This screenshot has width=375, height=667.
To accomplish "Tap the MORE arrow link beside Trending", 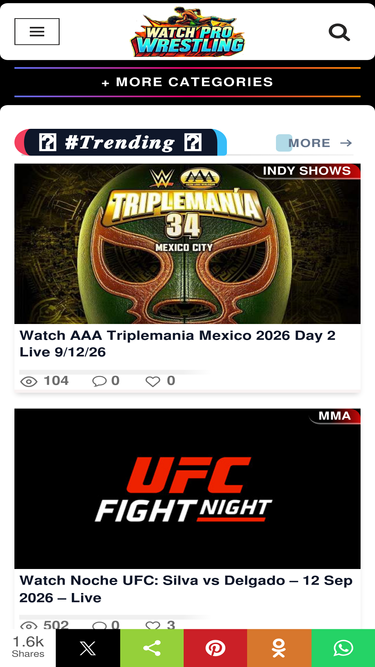I will tap(320, 143).
